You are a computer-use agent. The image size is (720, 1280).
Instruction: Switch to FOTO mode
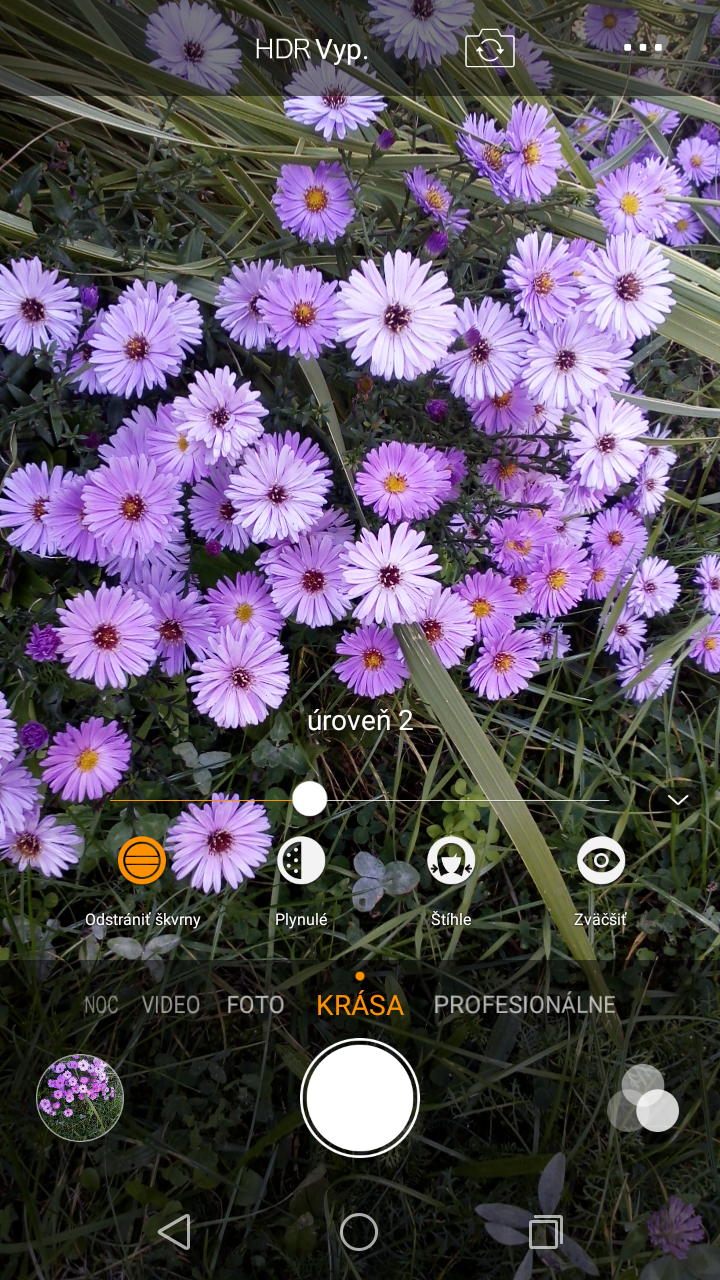click(x=255, y=1006)
